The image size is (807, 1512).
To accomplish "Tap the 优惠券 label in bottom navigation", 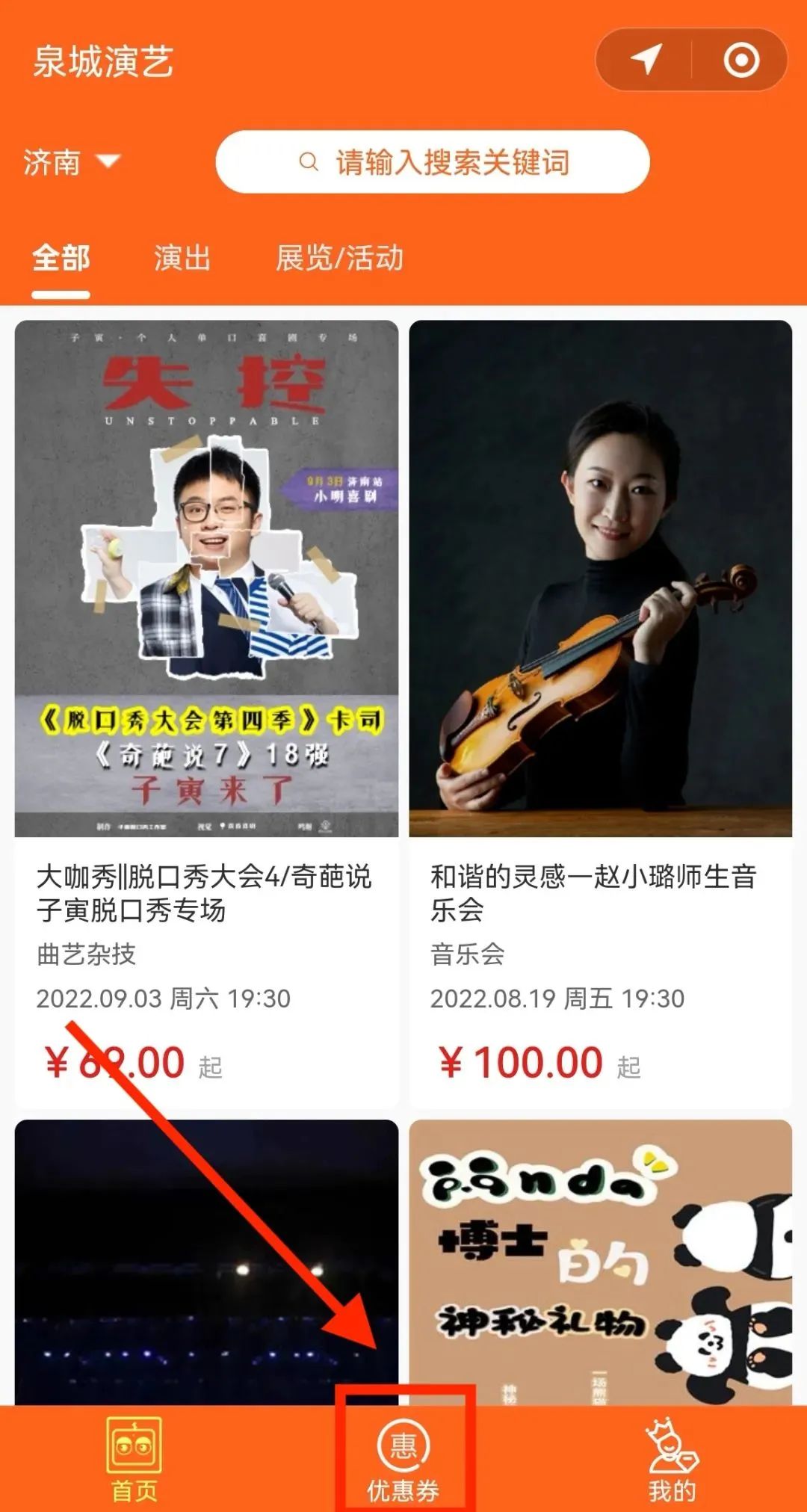I will click(x=403, y=1491).
